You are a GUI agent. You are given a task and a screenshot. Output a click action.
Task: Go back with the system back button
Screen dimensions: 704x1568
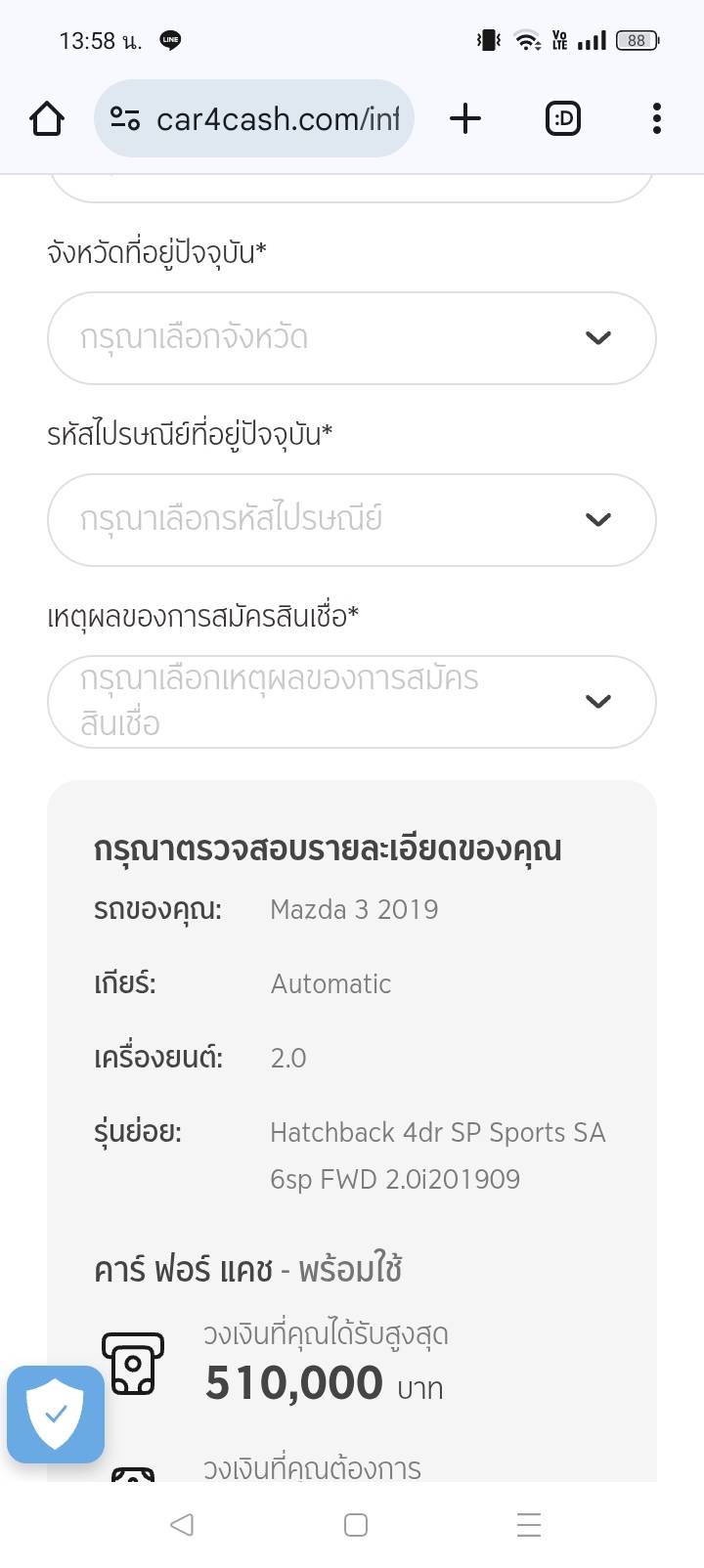(182, 1525)
